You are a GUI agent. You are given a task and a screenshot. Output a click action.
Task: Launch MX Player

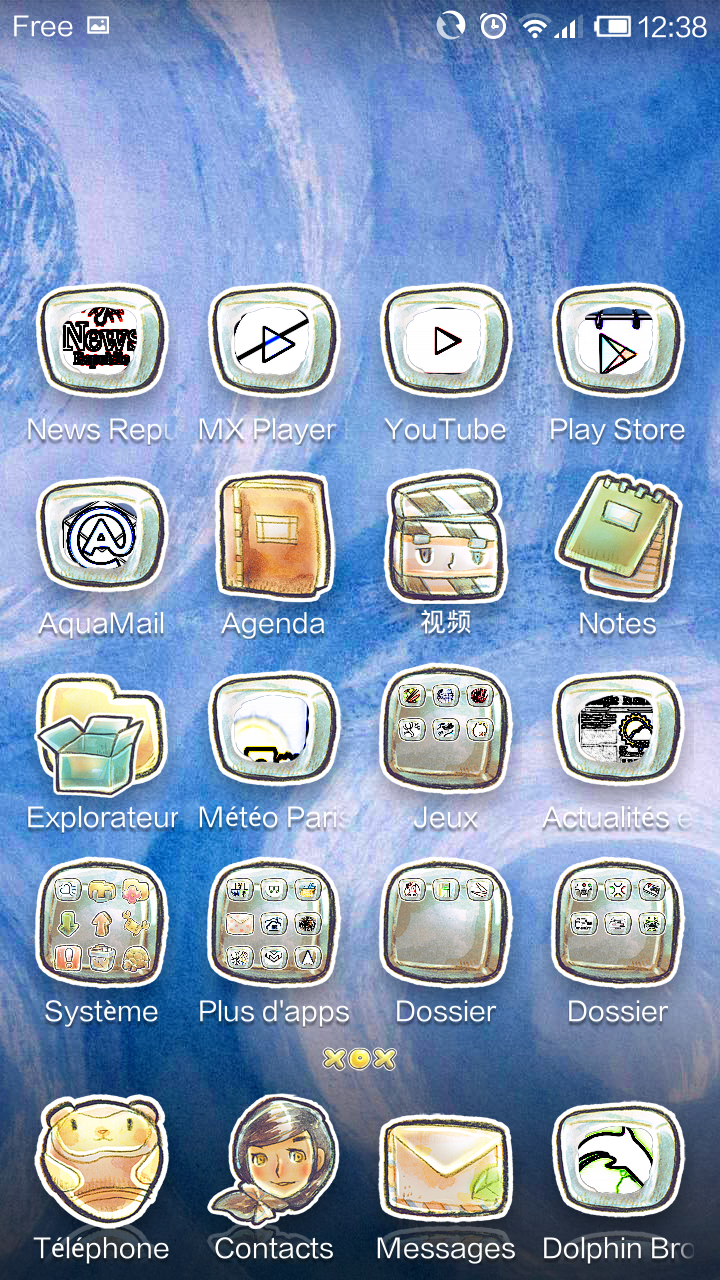pos(273,342)
